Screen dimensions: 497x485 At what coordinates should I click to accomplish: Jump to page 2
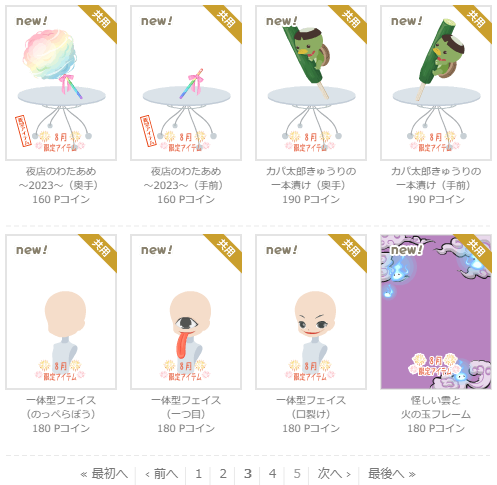[x=223, y=474]
